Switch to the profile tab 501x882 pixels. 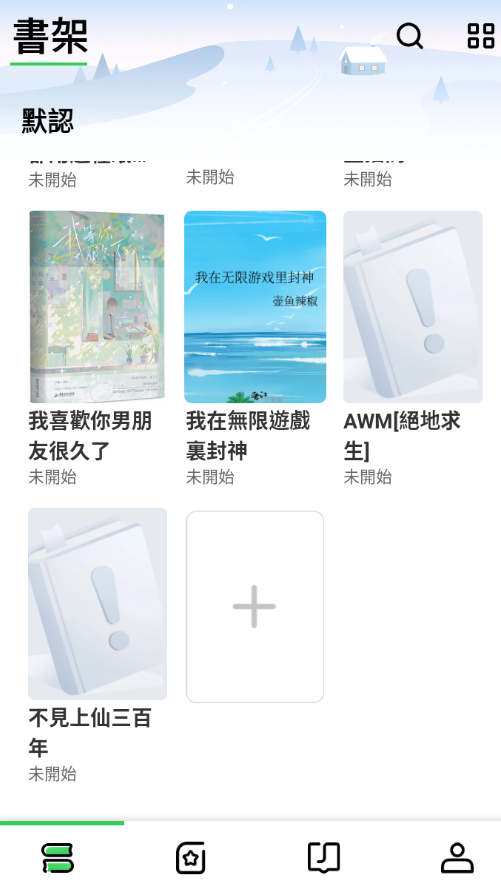click(457, 858)
